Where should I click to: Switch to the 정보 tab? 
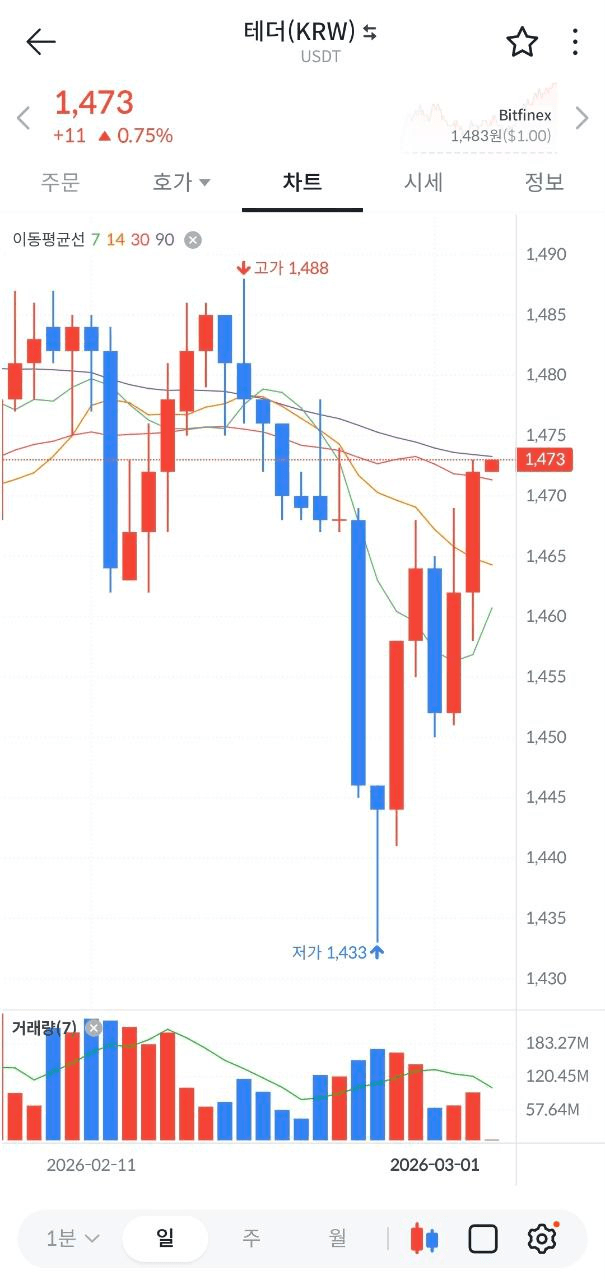coord(544,182)
